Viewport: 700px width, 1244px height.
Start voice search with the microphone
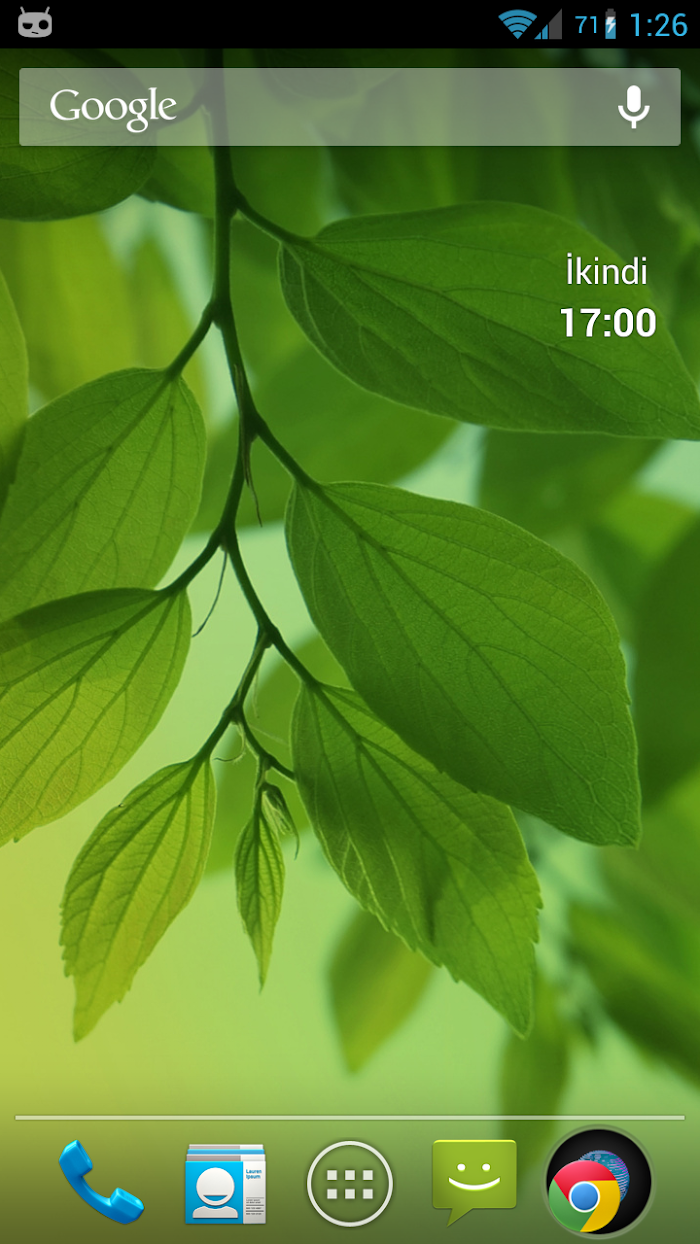633,107
